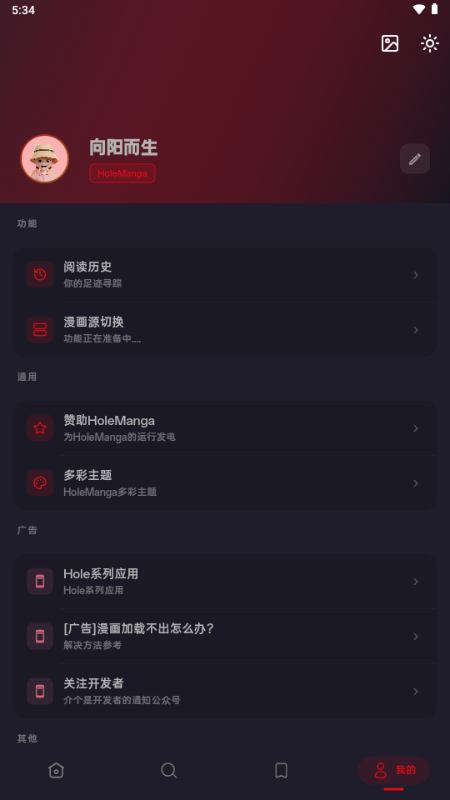Open Hole系列应用 row
This screenshot has width=450, height=800.
[225, 582]
